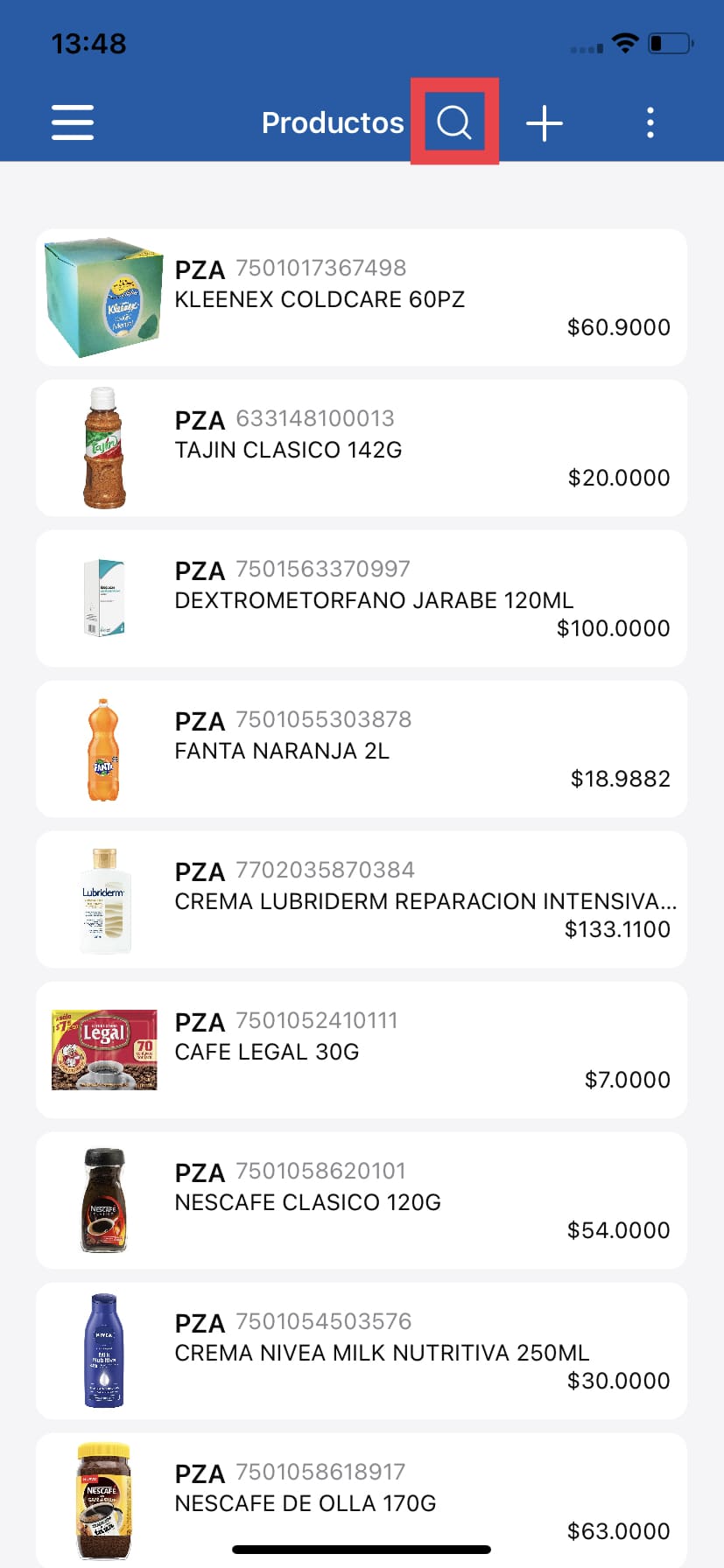Tap the Fanta bottle image
The image size is (724, 1568).
pos(104,749)
